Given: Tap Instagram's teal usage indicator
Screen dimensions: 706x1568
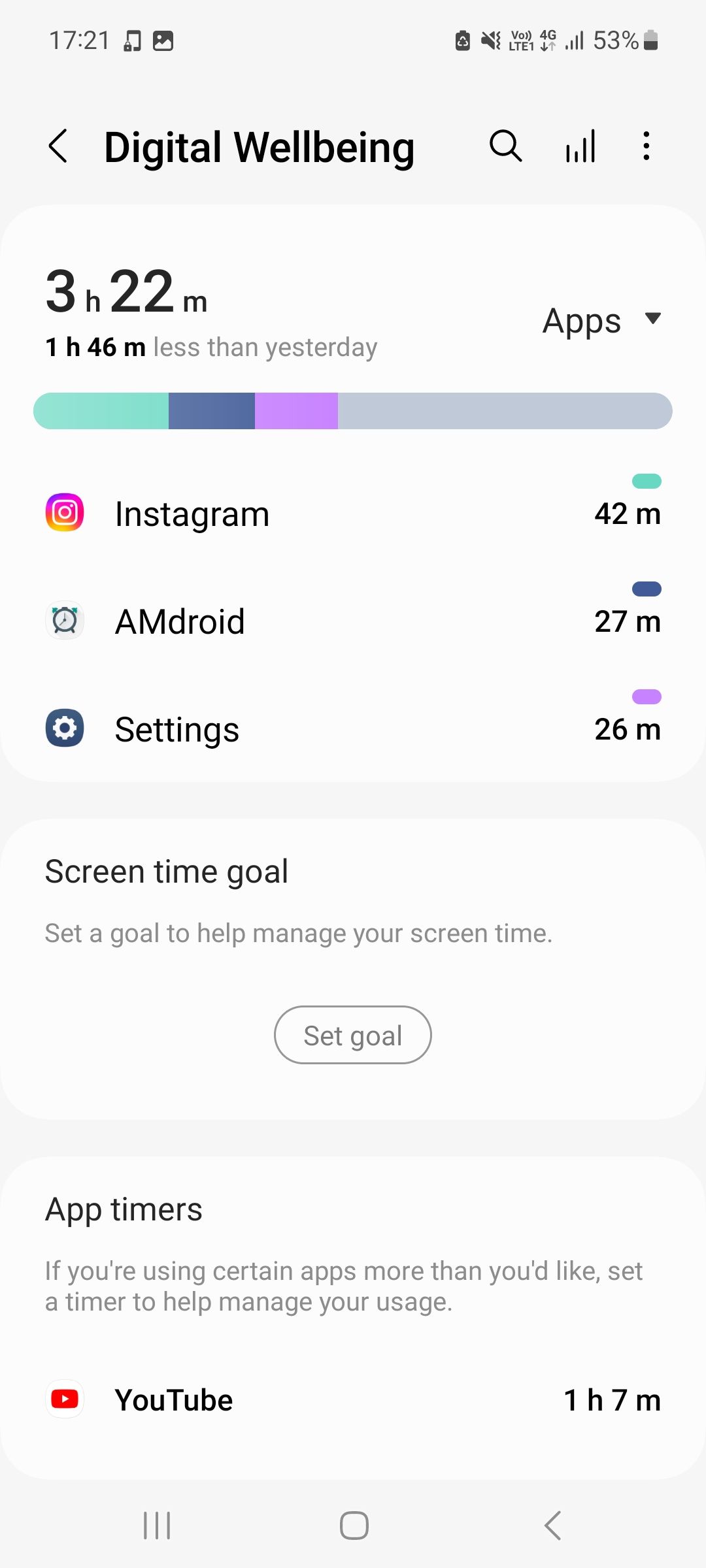Looking at the screenshot, I should click(646, 481).
